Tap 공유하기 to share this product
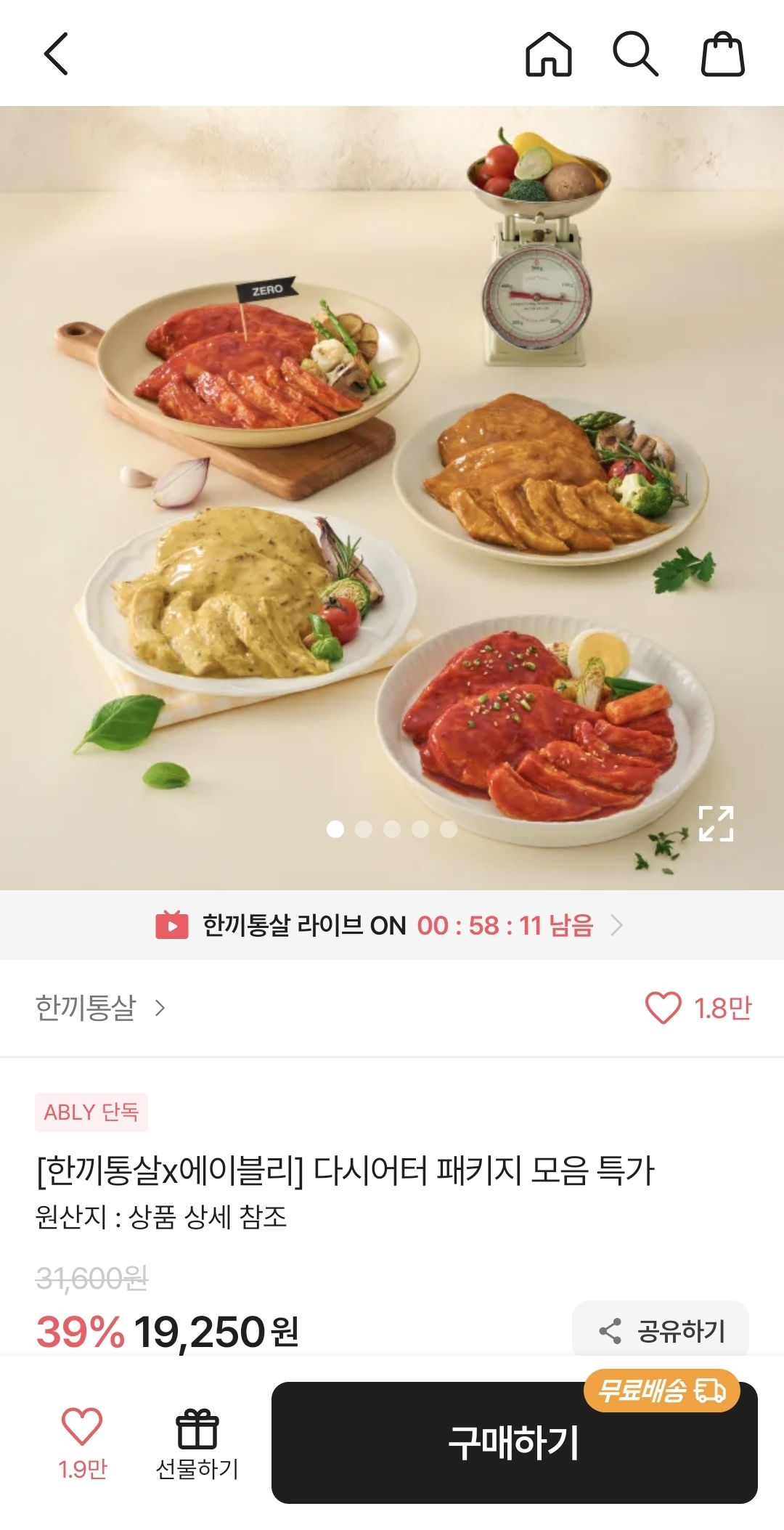 point(661,1330)
